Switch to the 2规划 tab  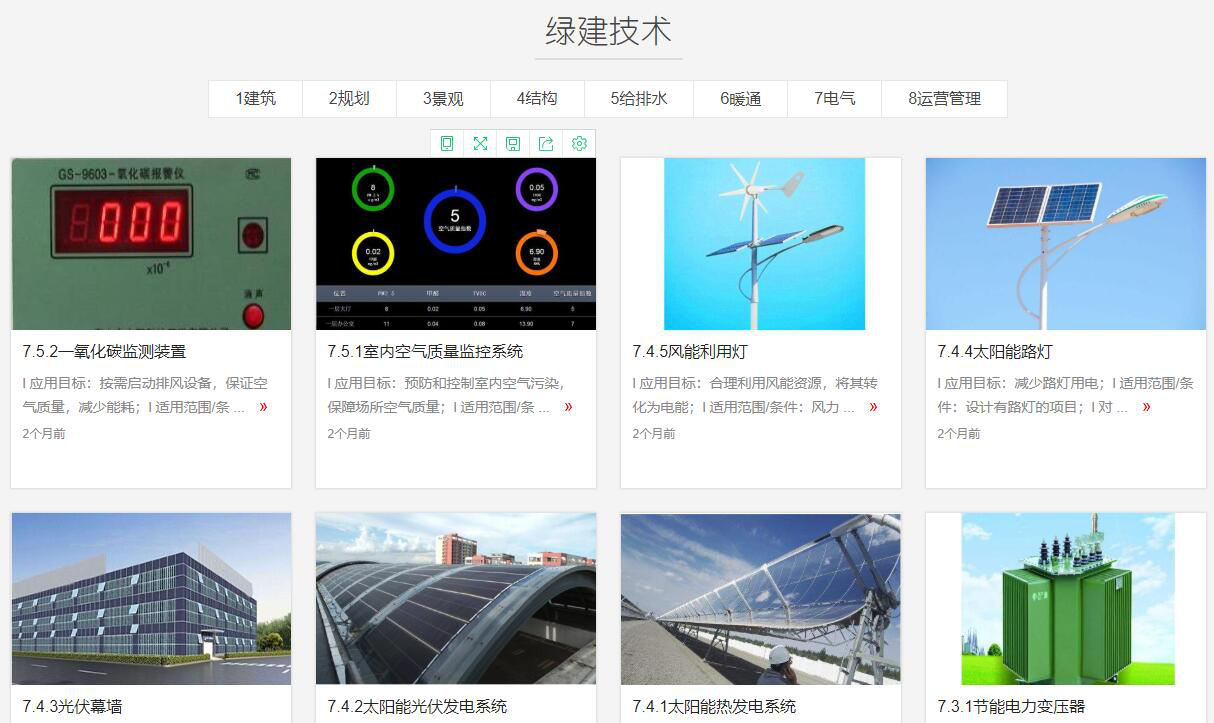349,99
